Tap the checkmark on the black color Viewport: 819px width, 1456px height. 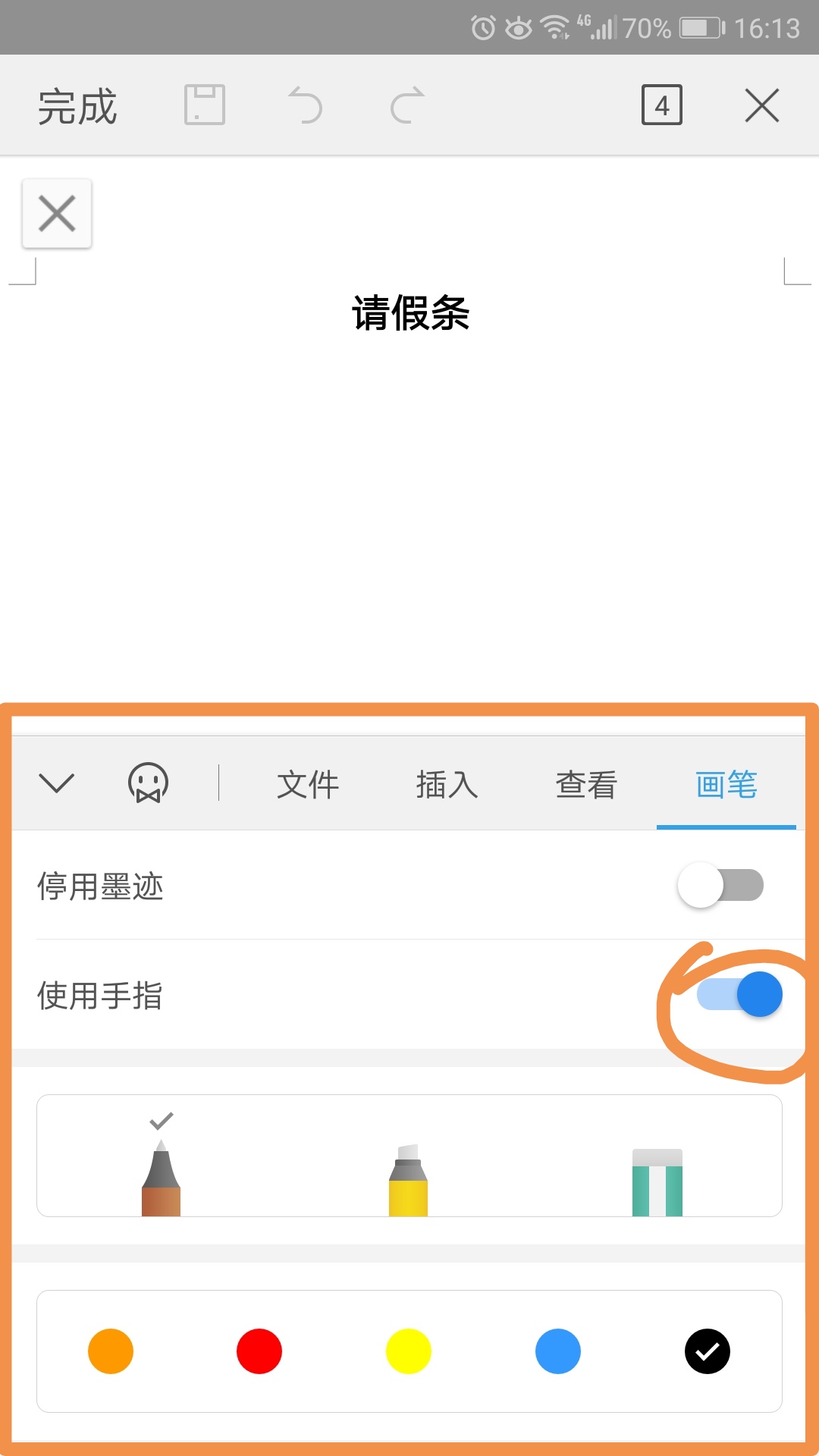(x=706, y=1351)
